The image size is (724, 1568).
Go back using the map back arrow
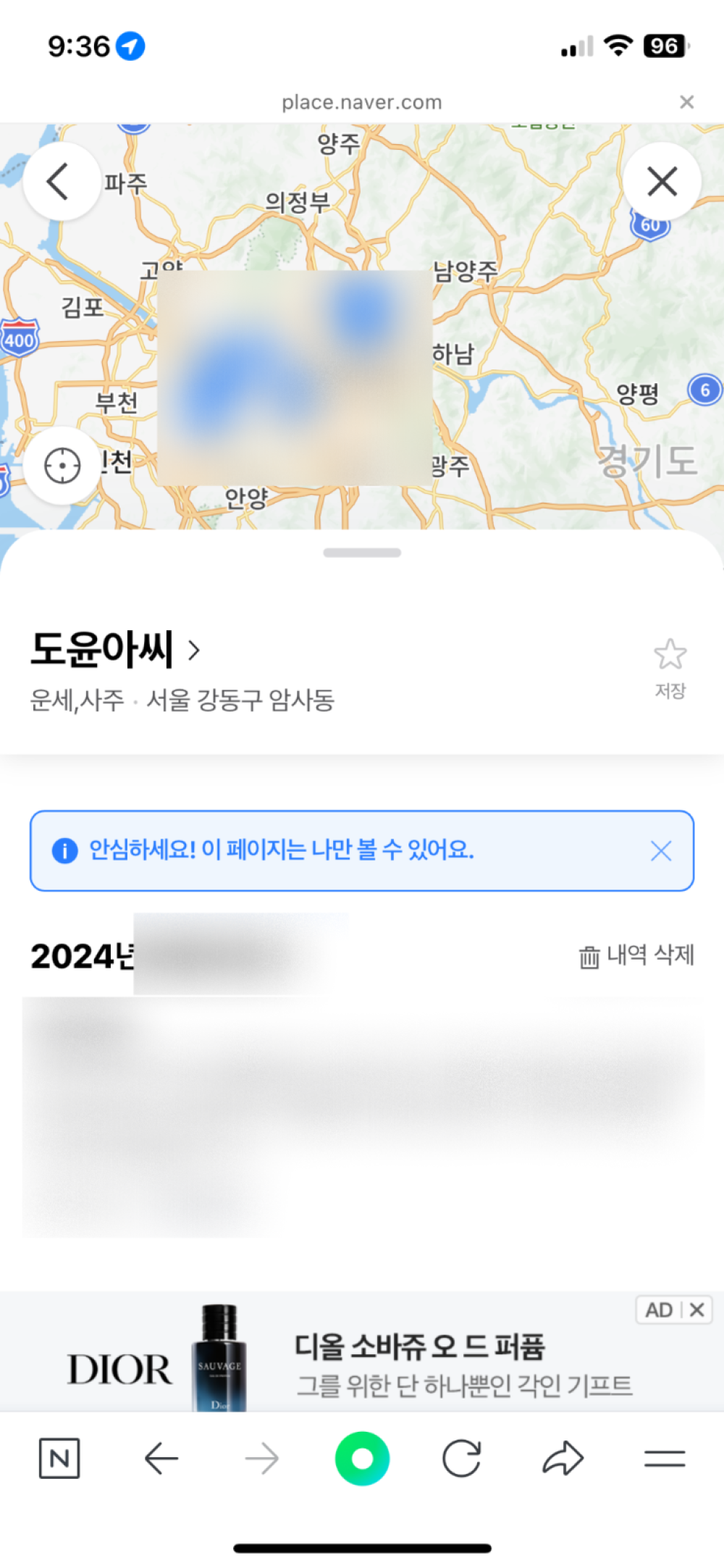click(62, 181)
